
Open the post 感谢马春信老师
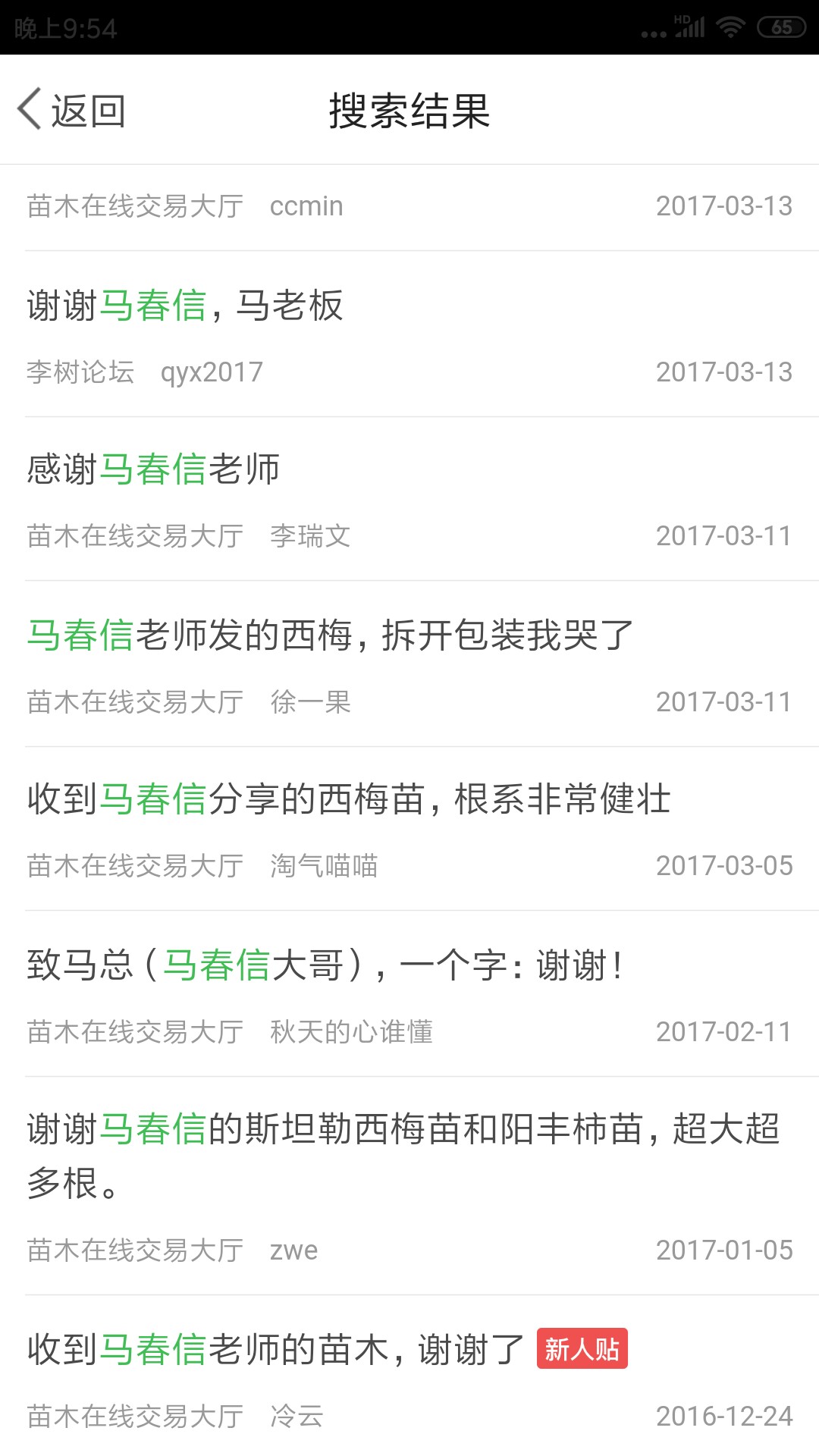pyautogui.click(x=409, y=499)
